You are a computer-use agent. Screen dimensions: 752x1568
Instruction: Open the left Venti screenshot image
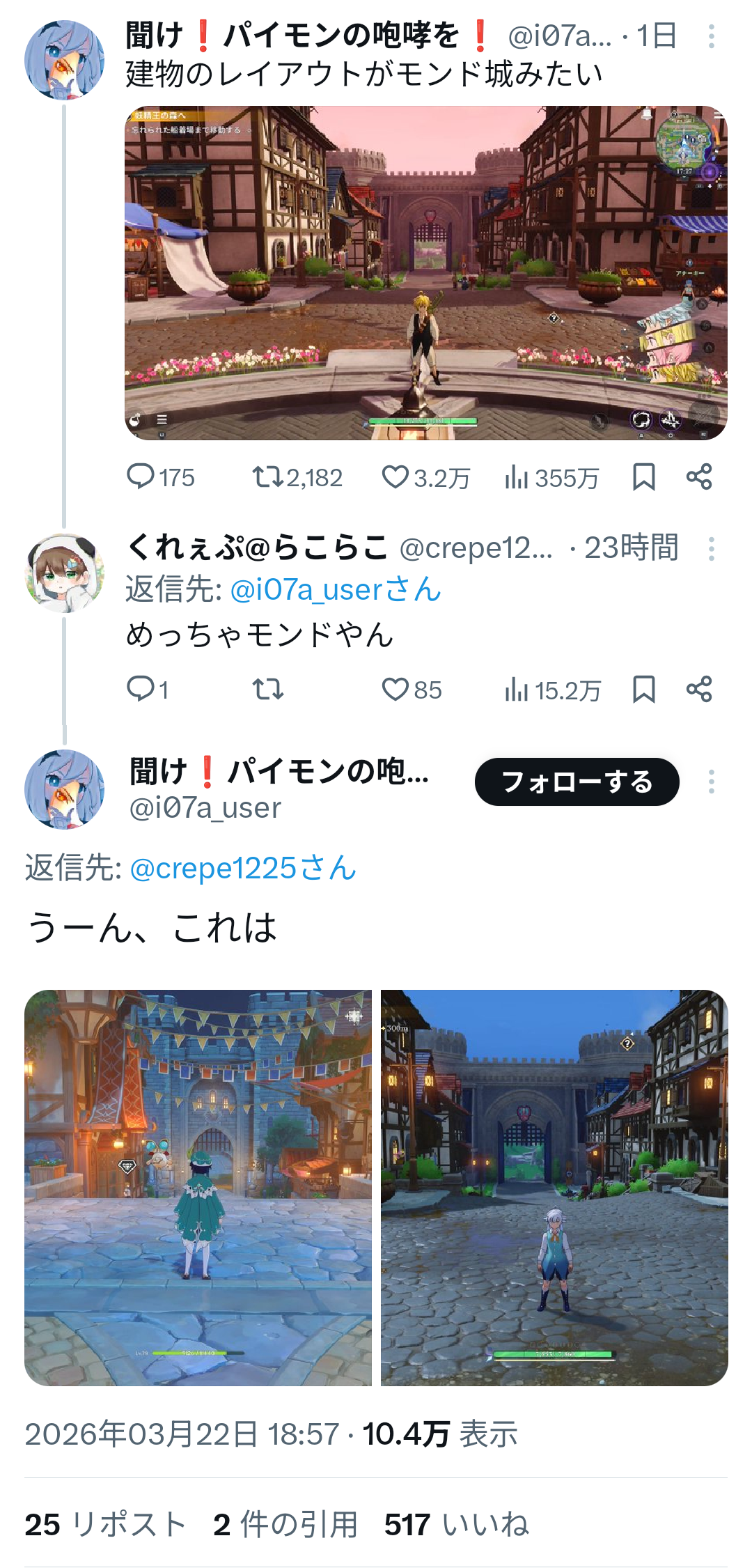click(198, 1187)
